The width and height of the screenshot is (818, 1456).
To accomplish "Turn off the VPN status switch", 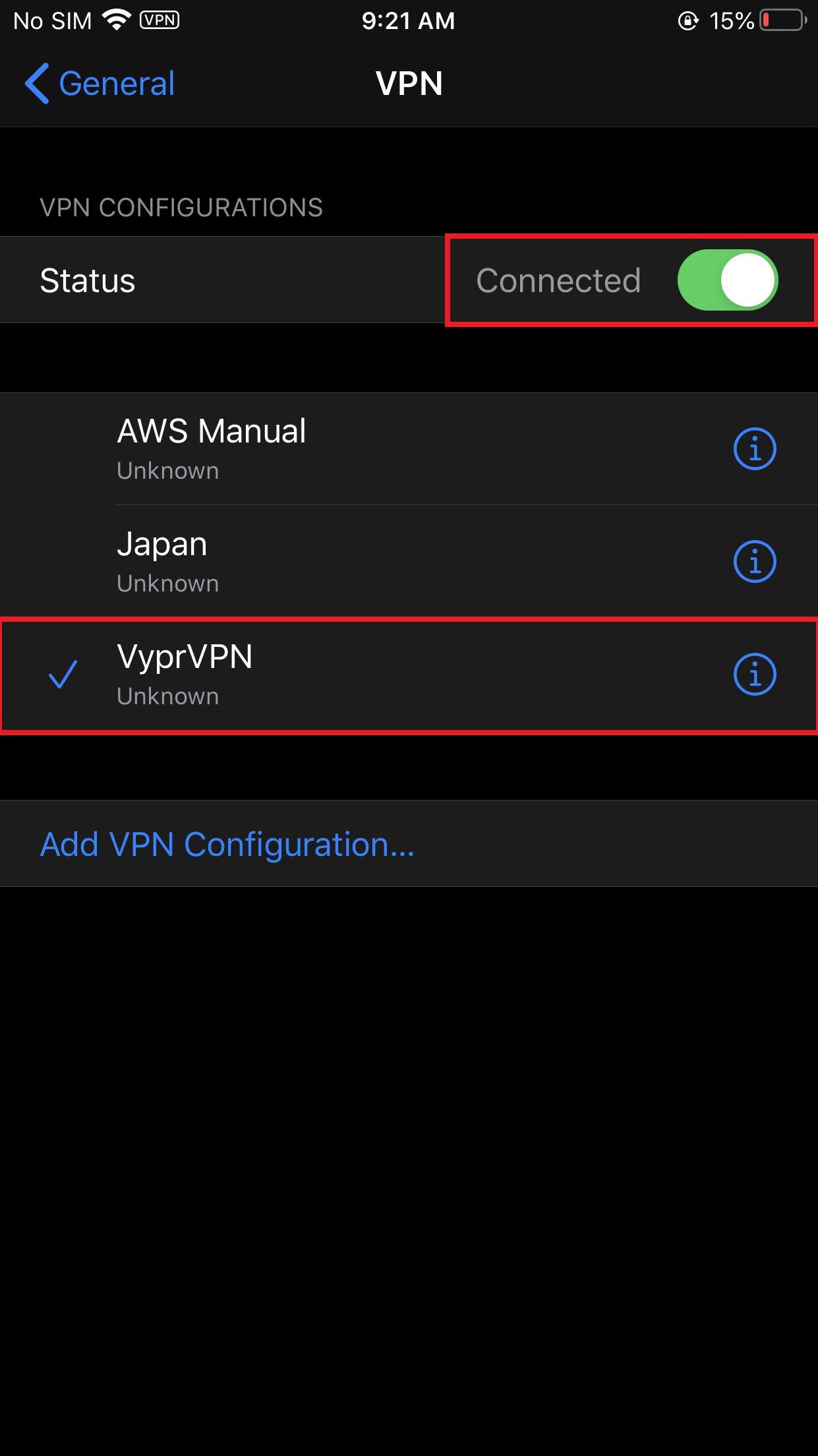I will pos(727,280).
